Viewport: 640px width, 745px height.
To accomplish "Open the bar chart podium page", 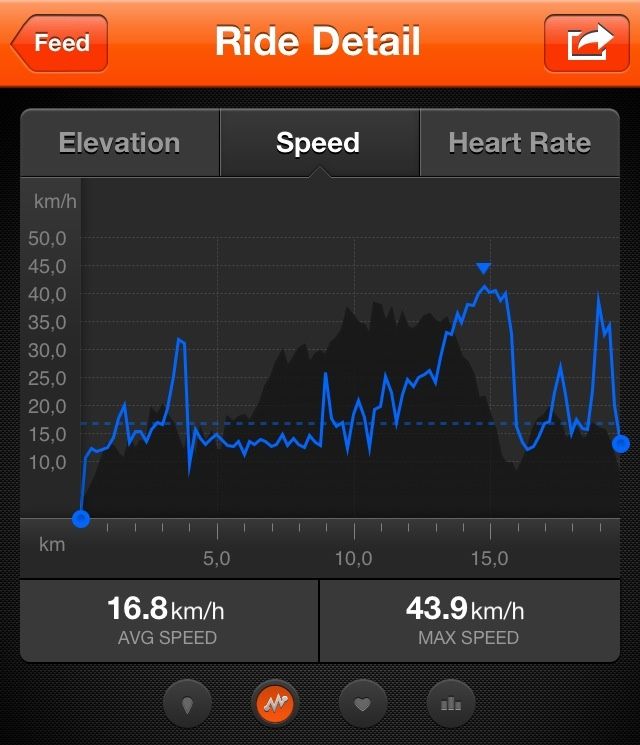I will coord(451,705).
